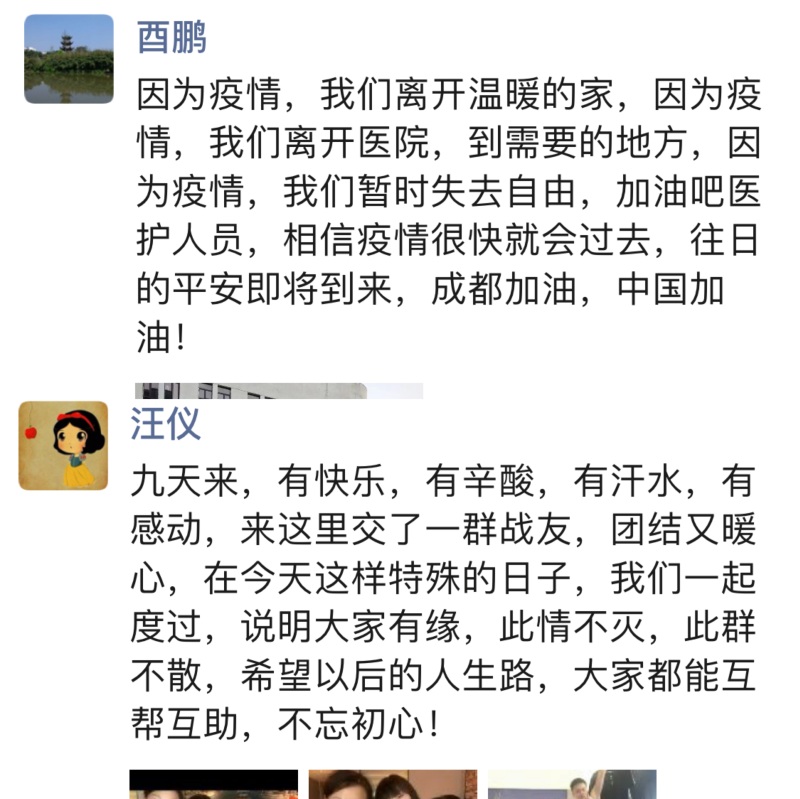
Task: Open 汪仪's Snow White avatar
Action: (x=63, y=446)
